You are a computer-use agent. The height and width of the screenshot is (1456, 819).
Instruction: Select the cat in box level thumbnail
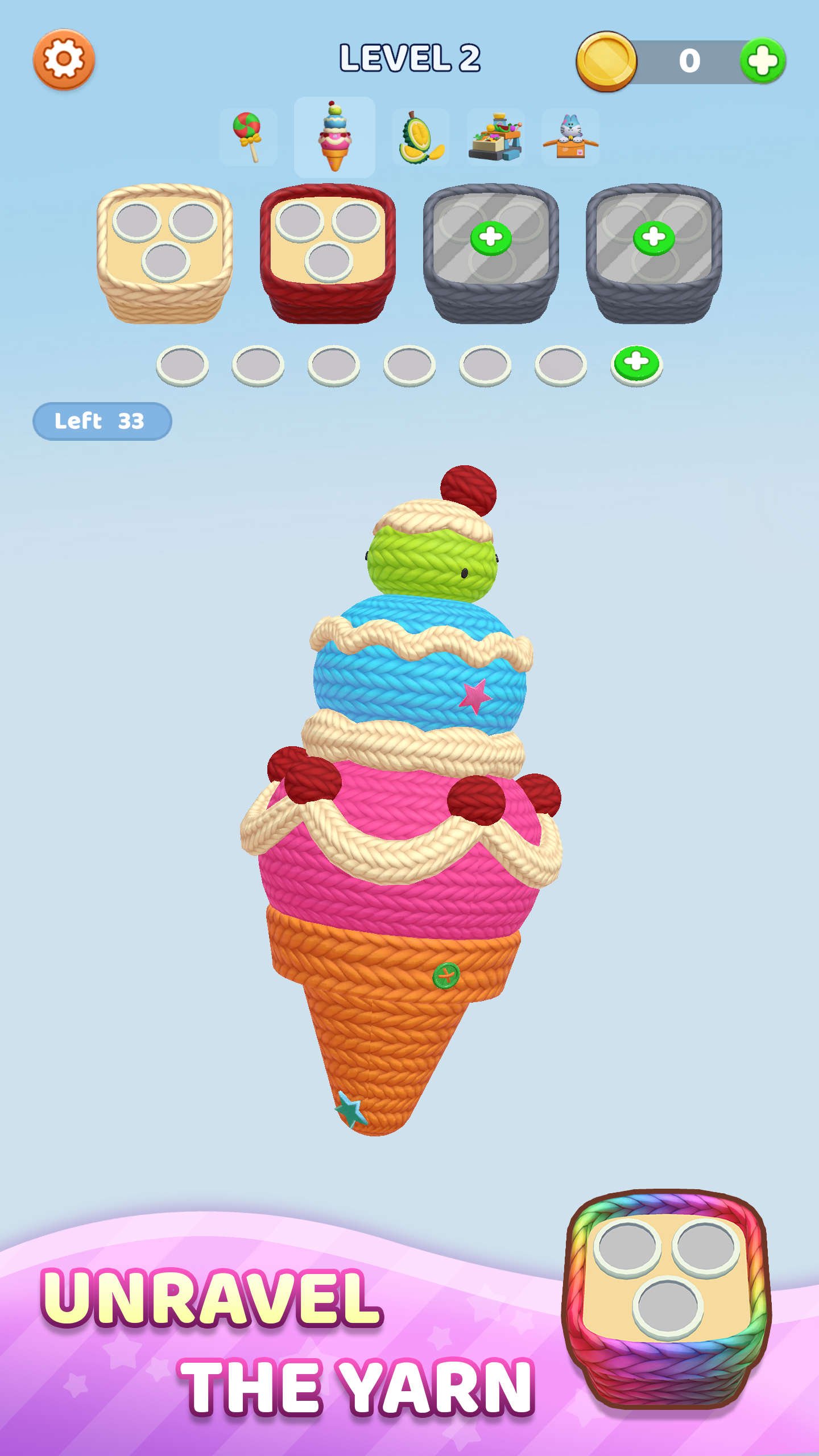[570, 137]
